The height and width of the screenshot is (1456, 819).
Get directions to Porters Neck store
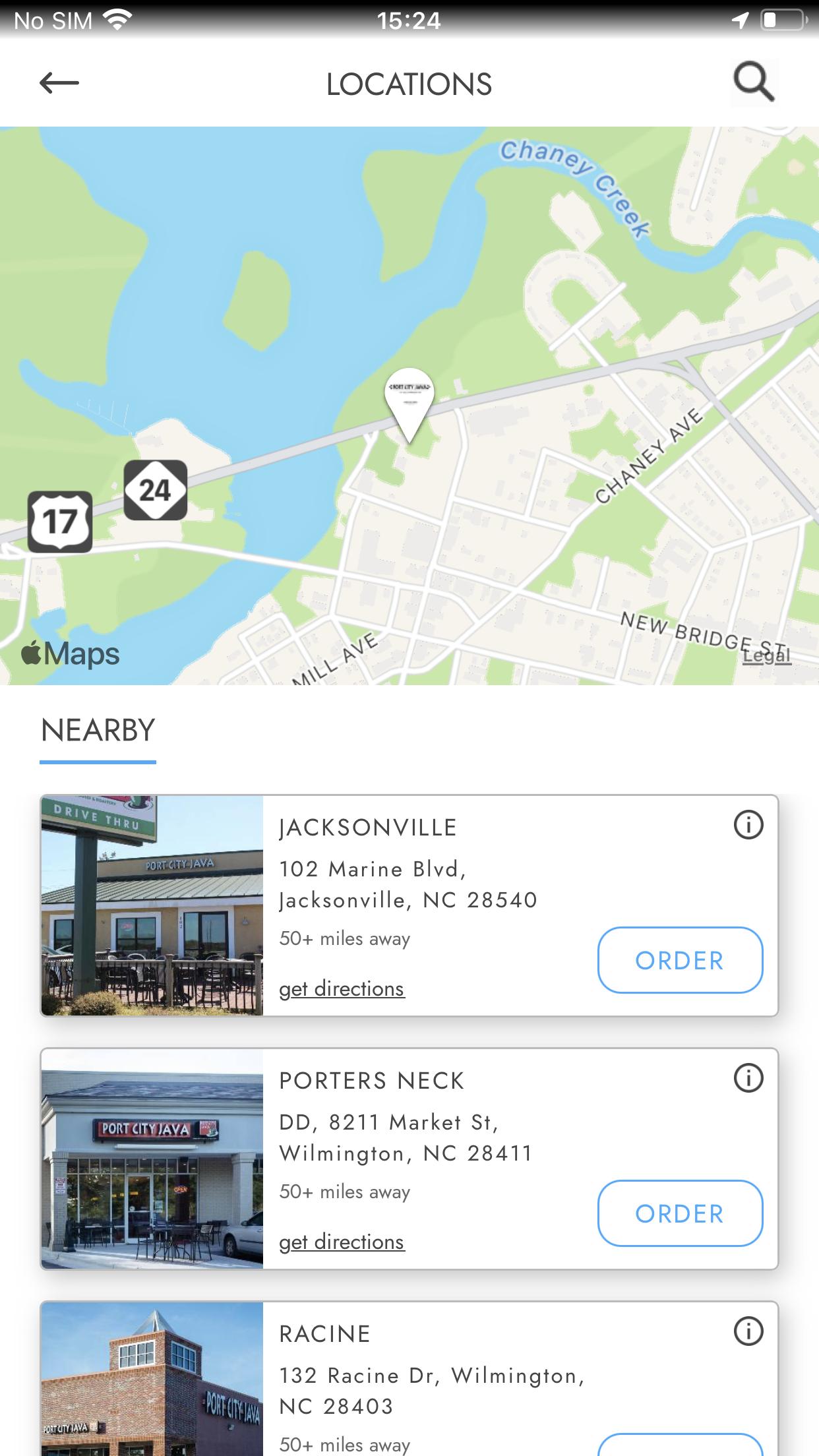(x=342, y=1242)
